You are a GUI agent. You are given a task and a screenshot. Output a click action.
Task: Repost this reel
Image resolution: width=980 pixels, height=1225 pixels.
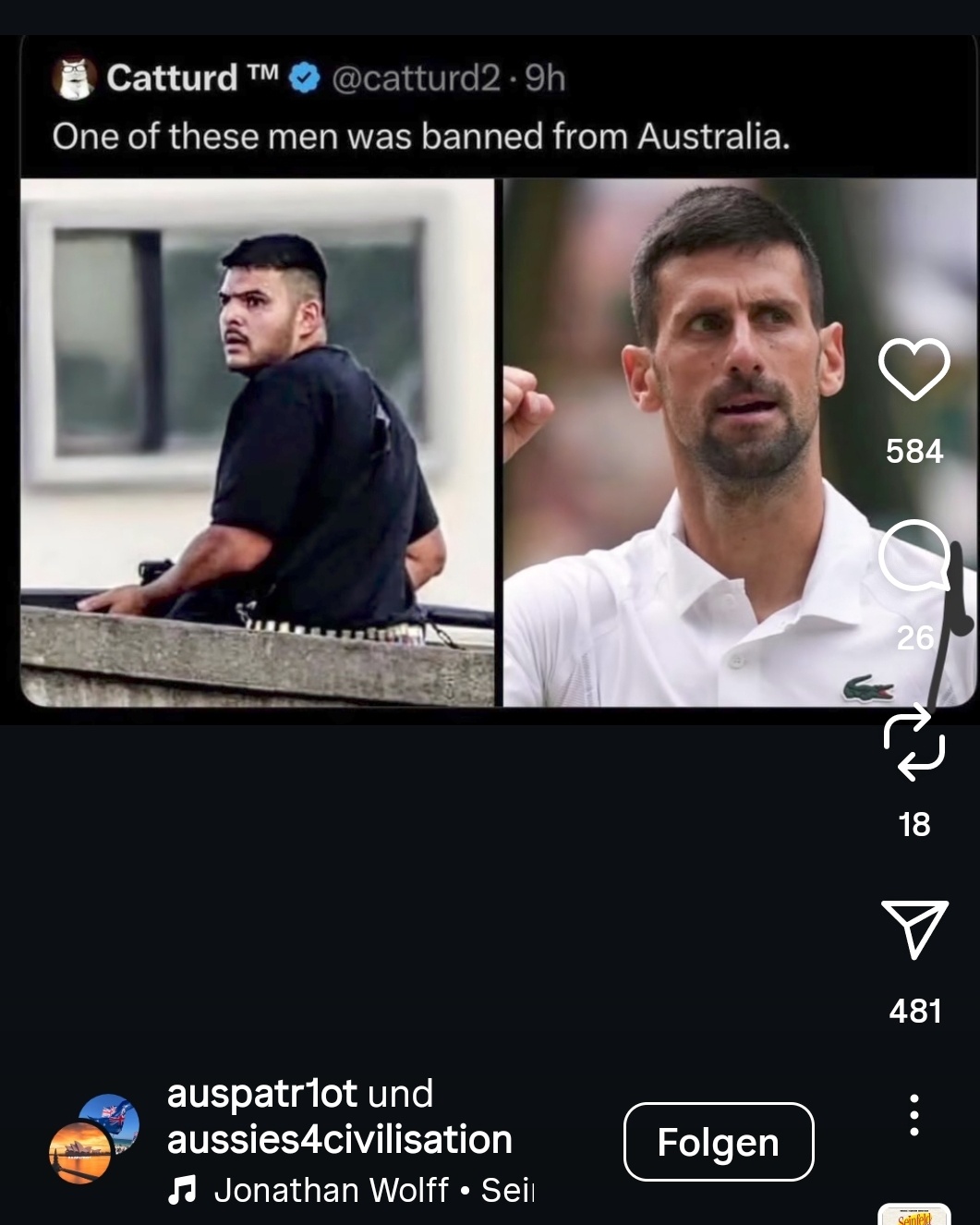click(913, 742)
